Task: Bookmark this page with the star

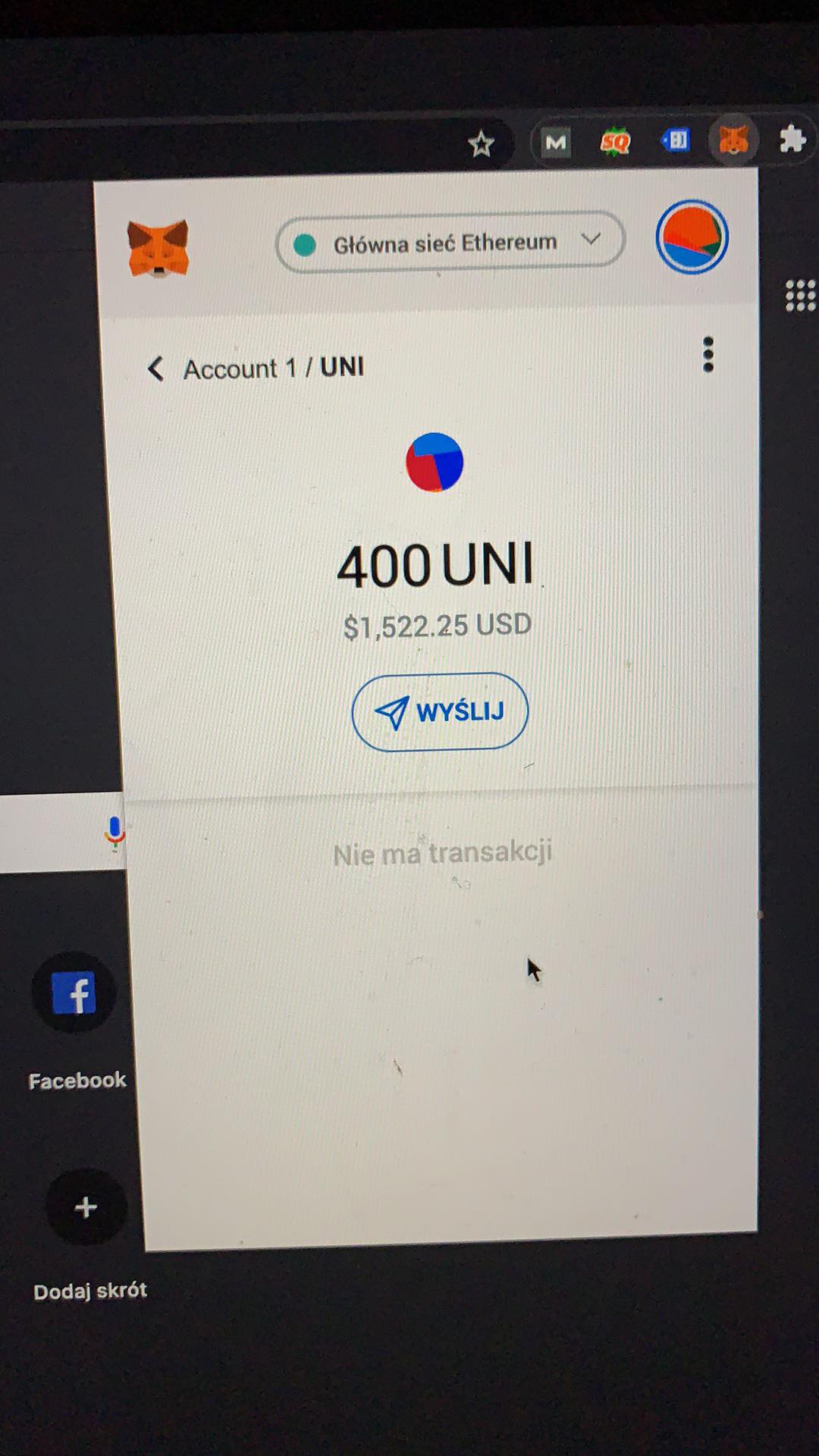Action: tap(481, 144)
